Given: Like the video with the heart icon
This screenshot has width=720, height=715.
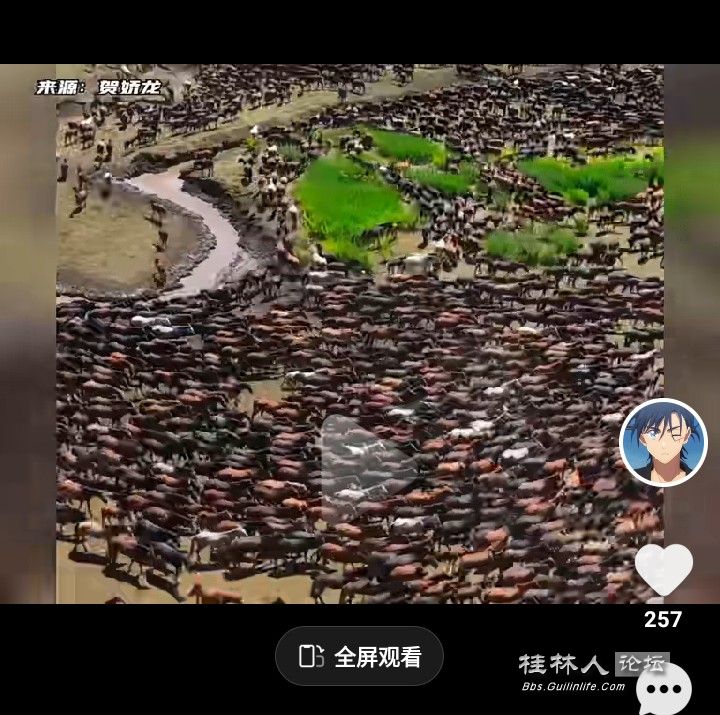Looking at the screenshot, I should pos(664,570).
